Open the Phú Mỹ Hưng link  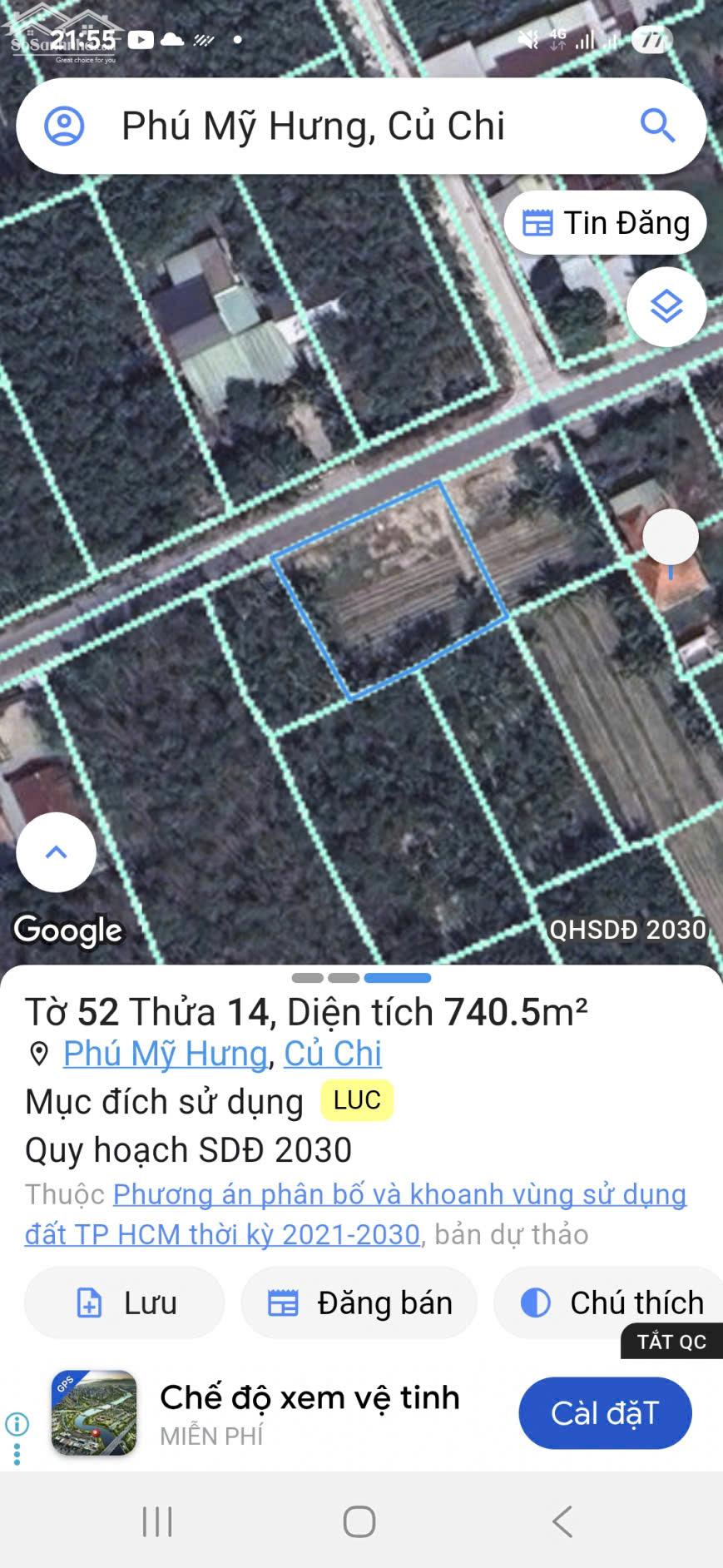coord(163,1053)
